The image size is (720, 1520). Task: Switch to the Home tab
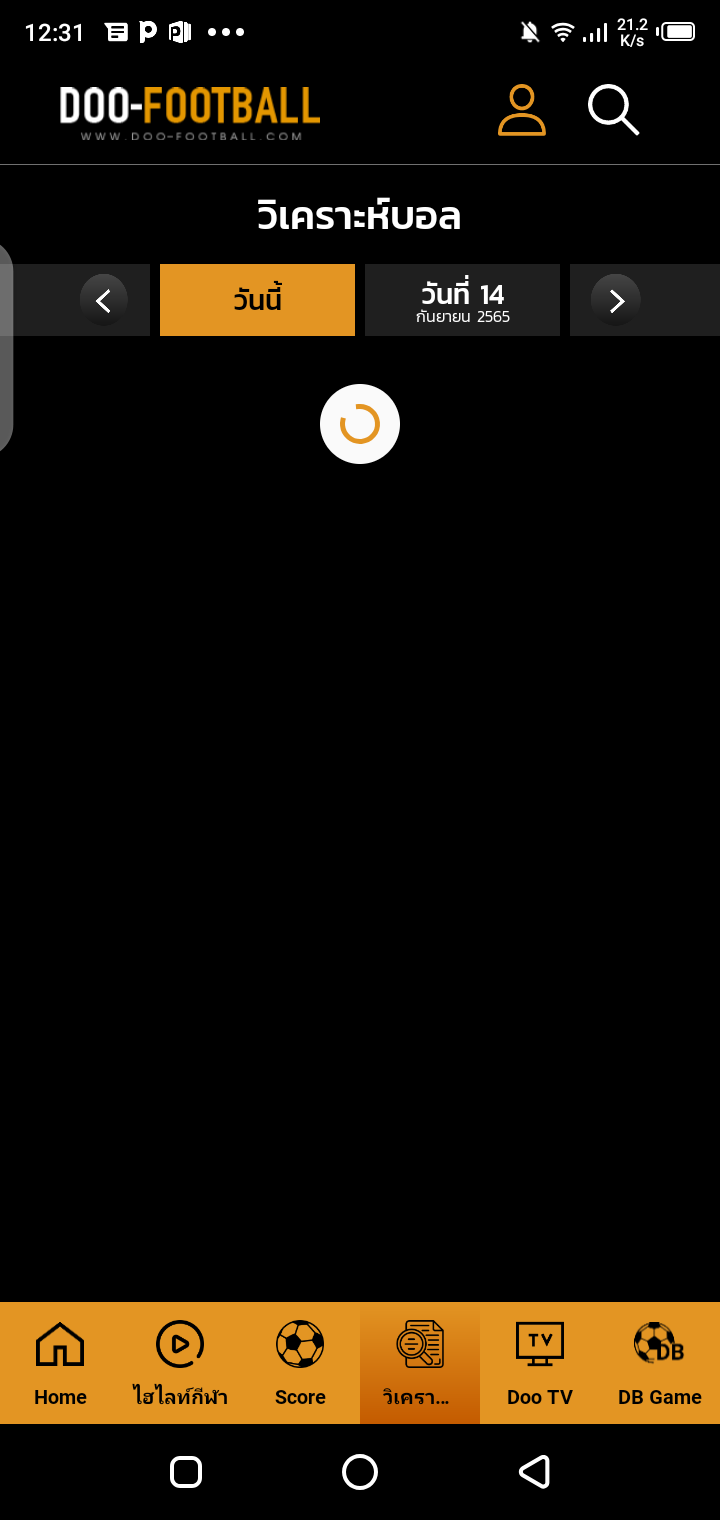pos(60,1362)
